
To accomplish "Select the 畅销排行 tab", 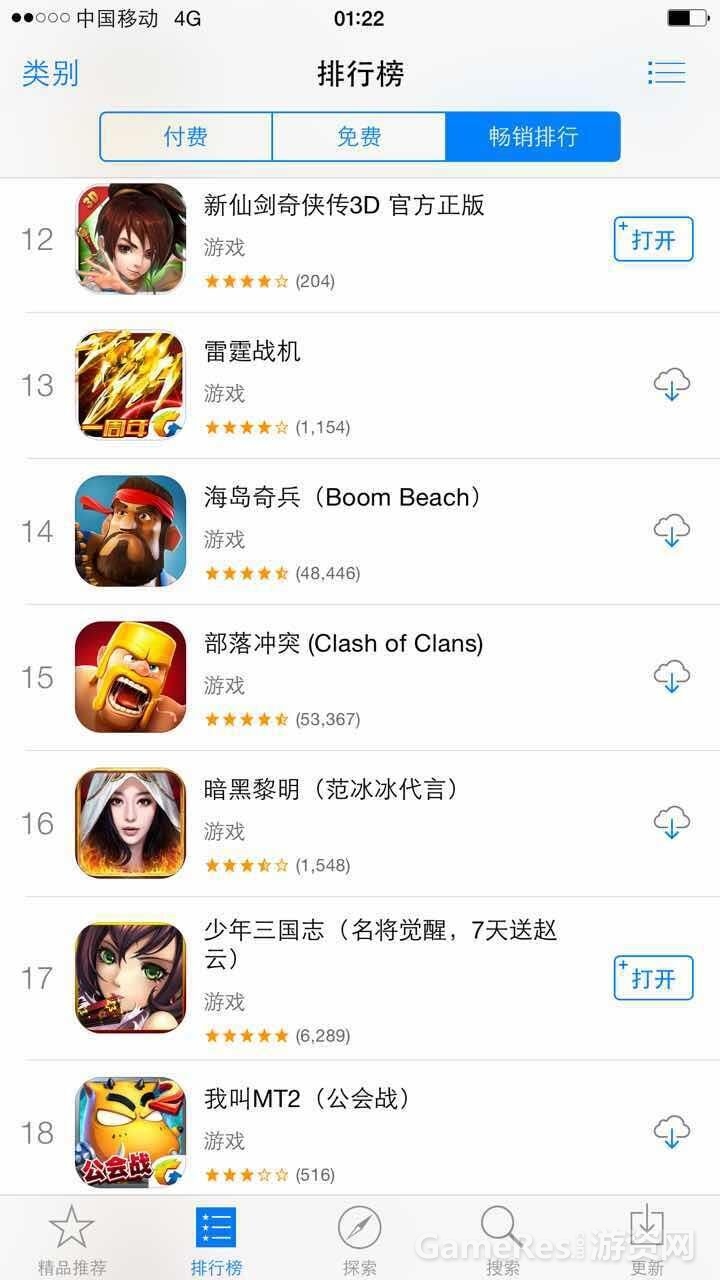I will pyautogui.click(x=532, y=137).
